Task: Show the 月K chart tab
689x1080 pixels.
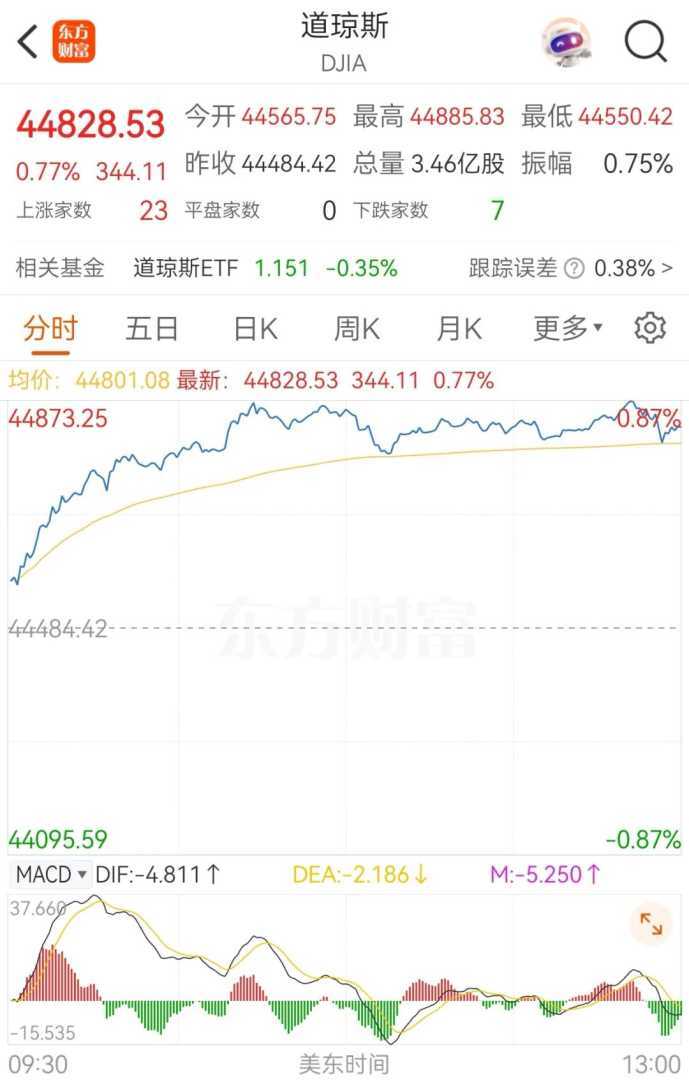Action: click(459, 328)
